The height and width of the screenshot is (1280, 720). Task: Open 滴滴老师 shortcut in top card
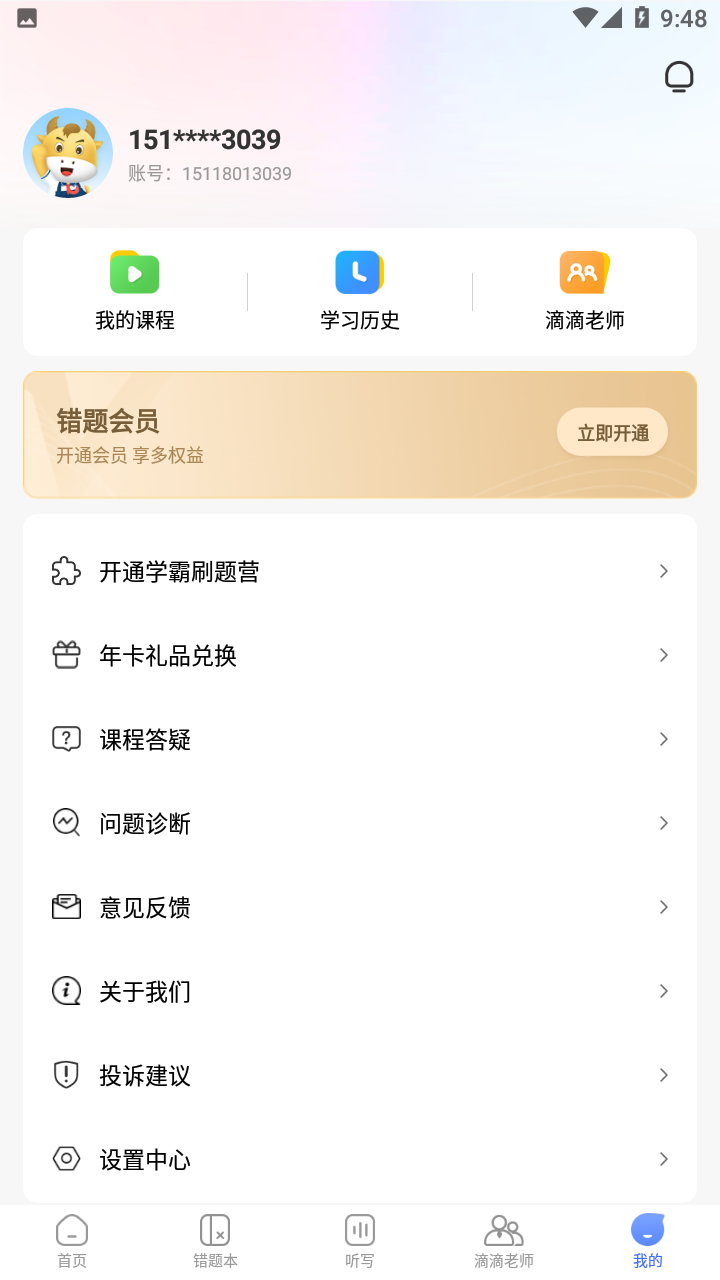point(585,291)
